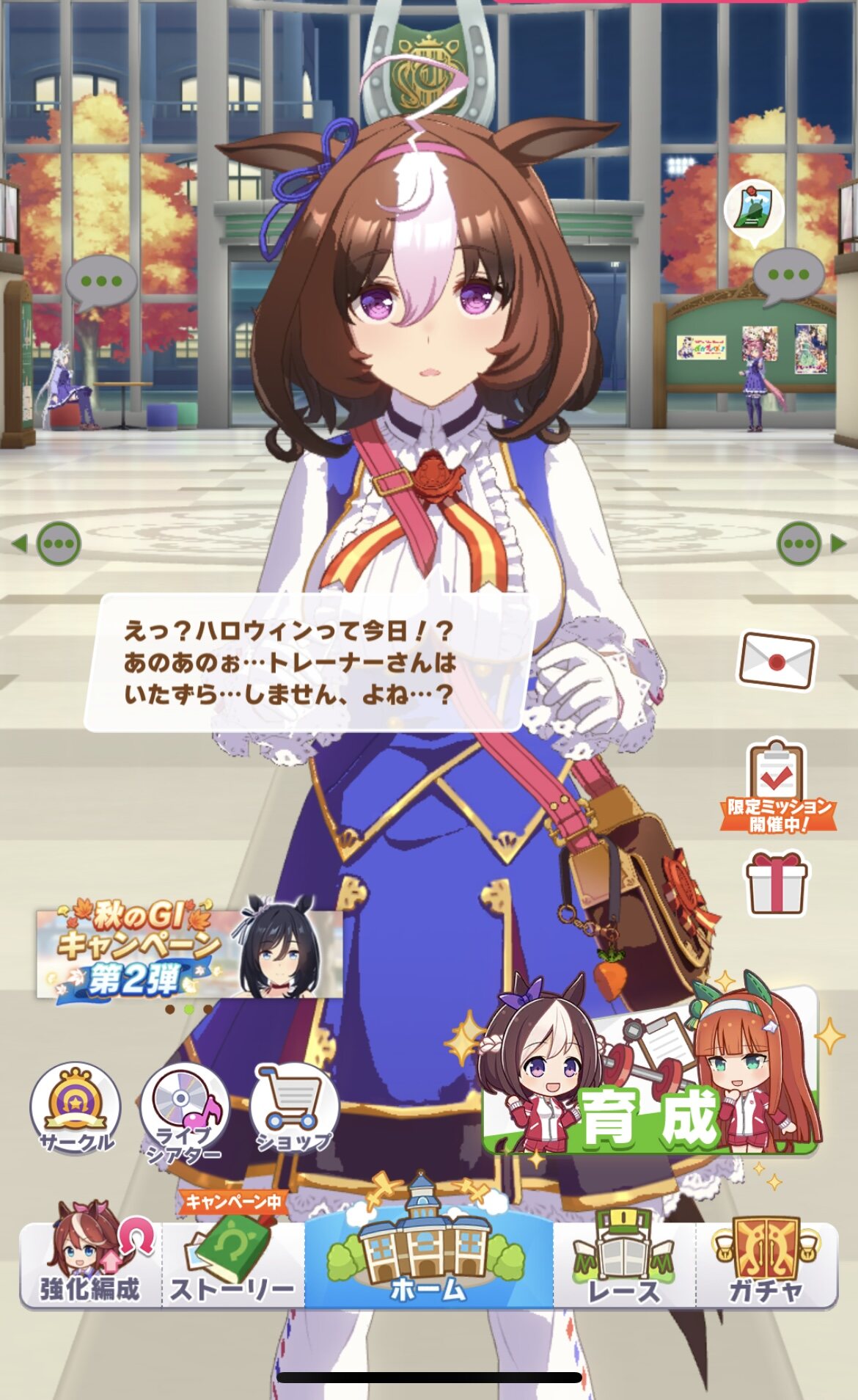Screen dimensions: 858x1400
Task: Open the mail envelope icon
Action: pyautogui.click(x=776, y=660)
